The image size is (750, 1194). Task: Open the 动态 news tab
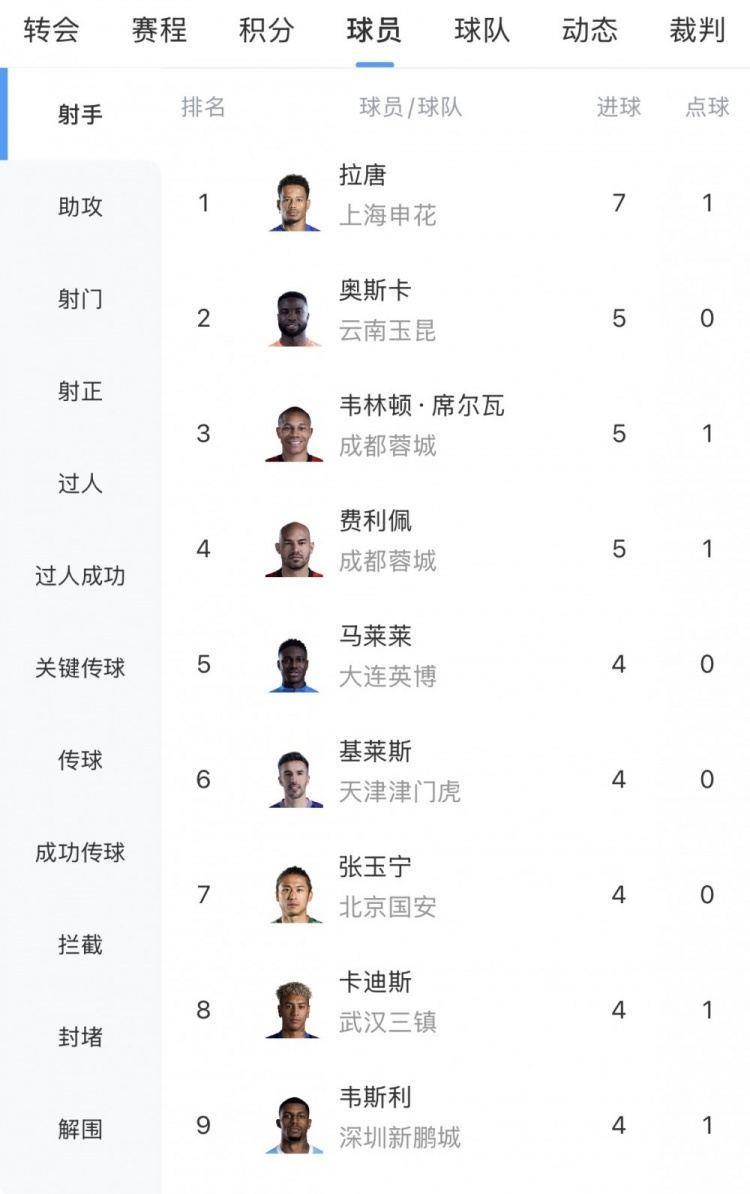[586, 30]
